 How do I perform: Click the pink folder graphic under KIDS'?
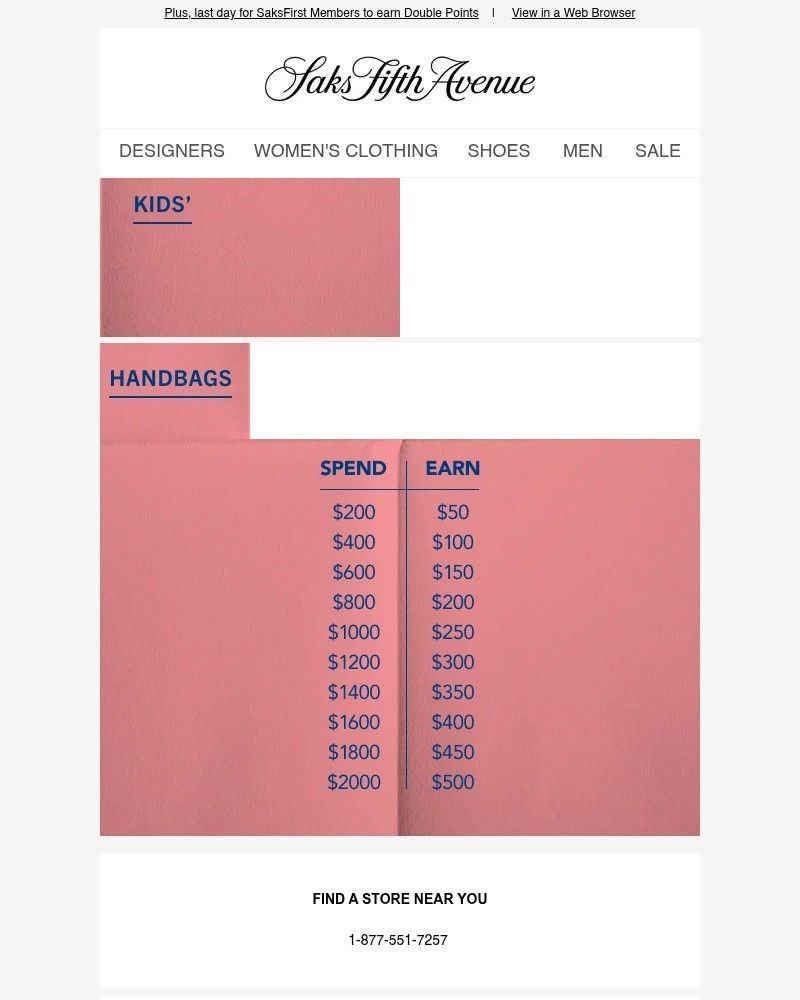pos(250,270)
